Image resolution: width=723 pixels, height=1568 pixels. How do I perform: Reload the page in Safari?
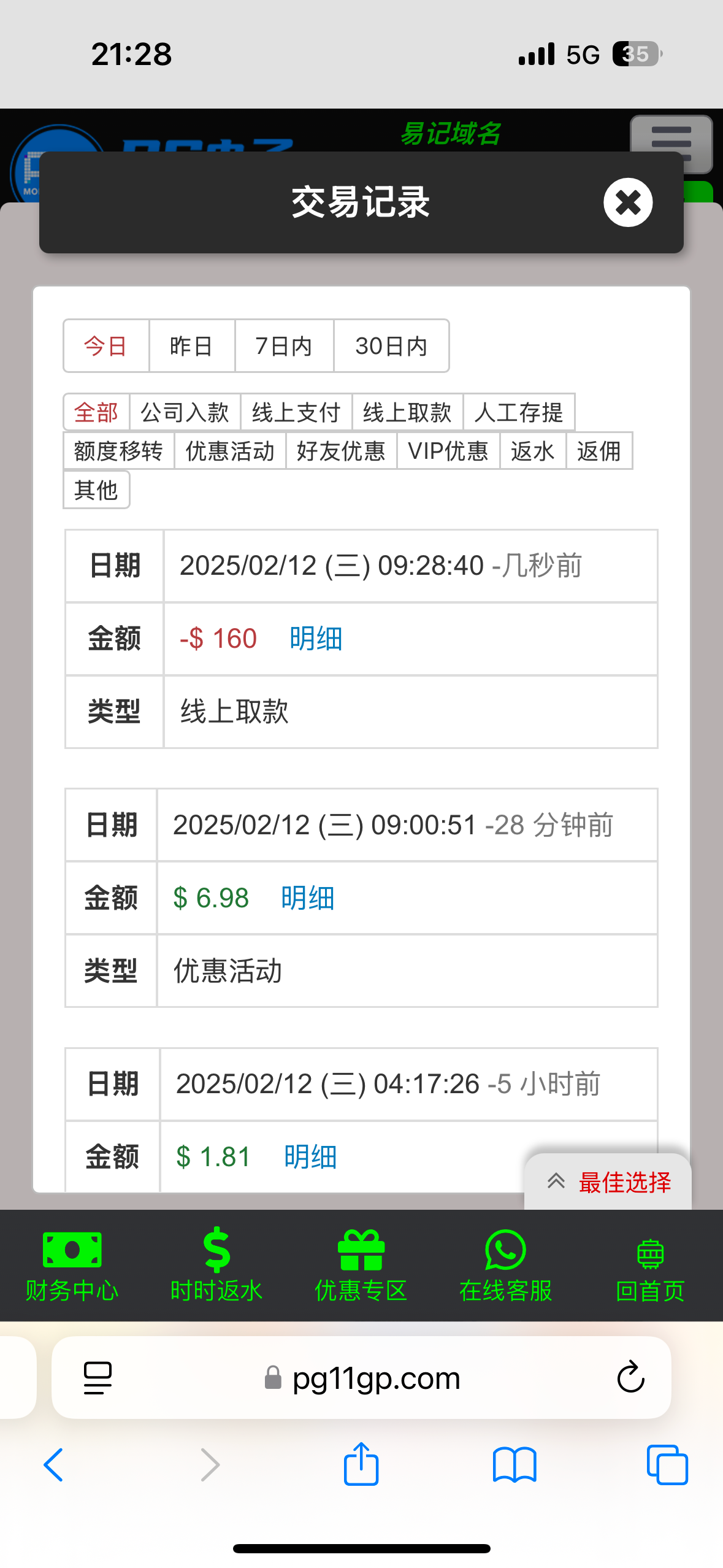pyautogui.click(x=630, y=1377)
